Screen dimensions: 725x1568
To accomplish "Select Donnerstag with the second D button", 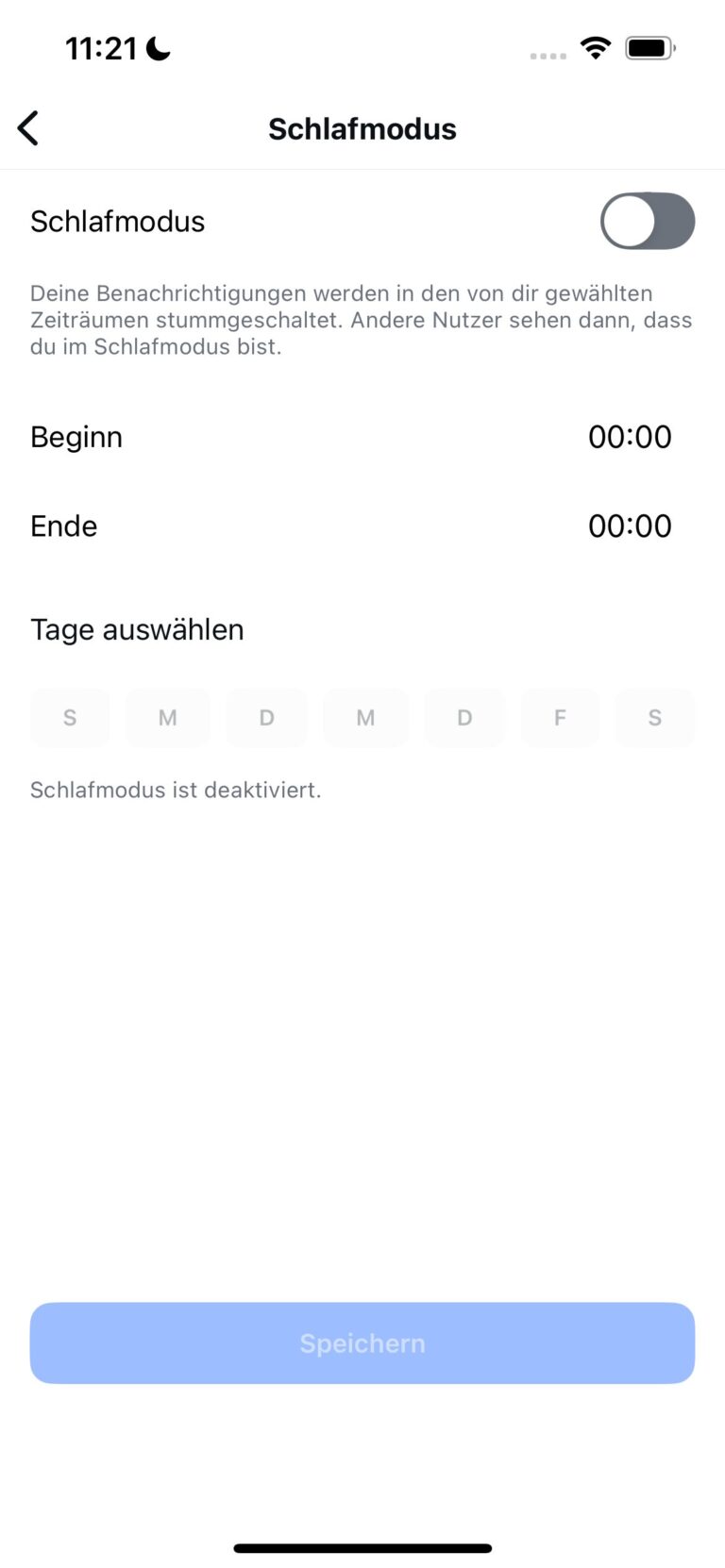I will 464,717.
